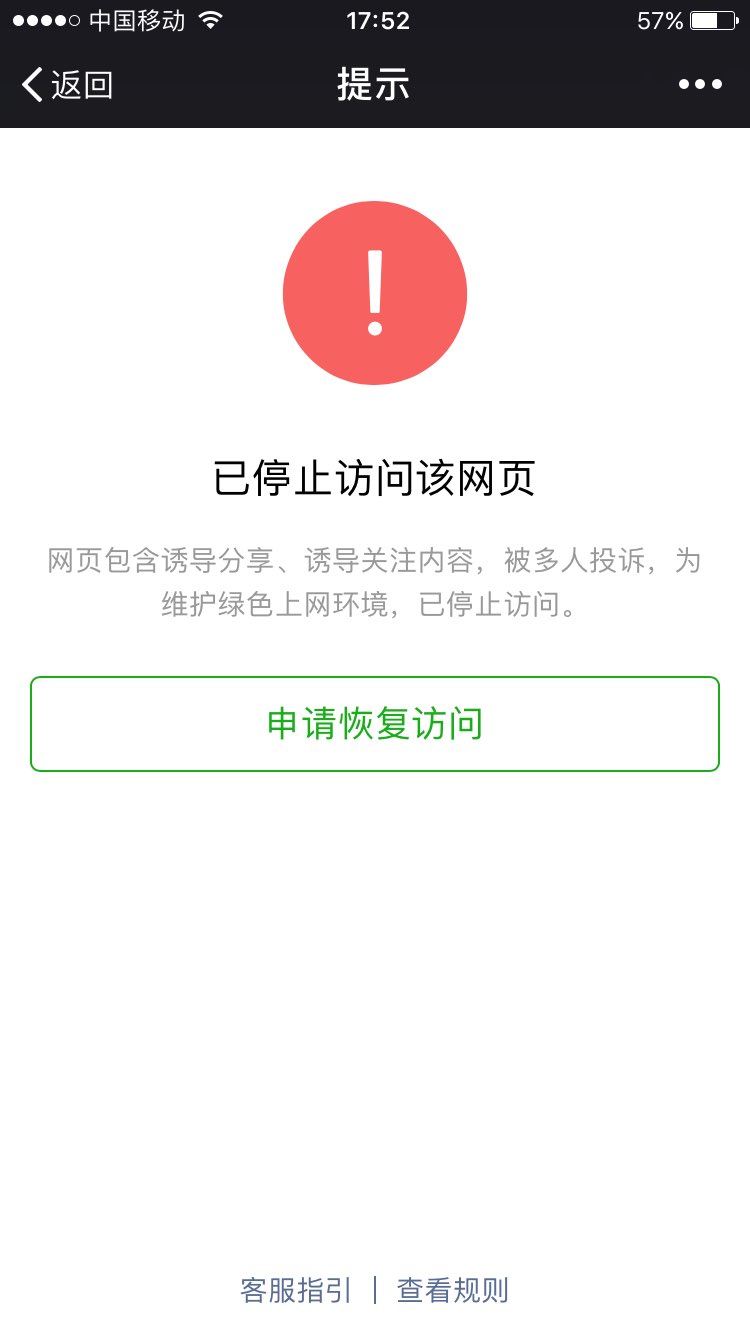This screenshot has height=1334, width=750.
Task: View rules via 查看规则 link
Action: (453, 1290)
